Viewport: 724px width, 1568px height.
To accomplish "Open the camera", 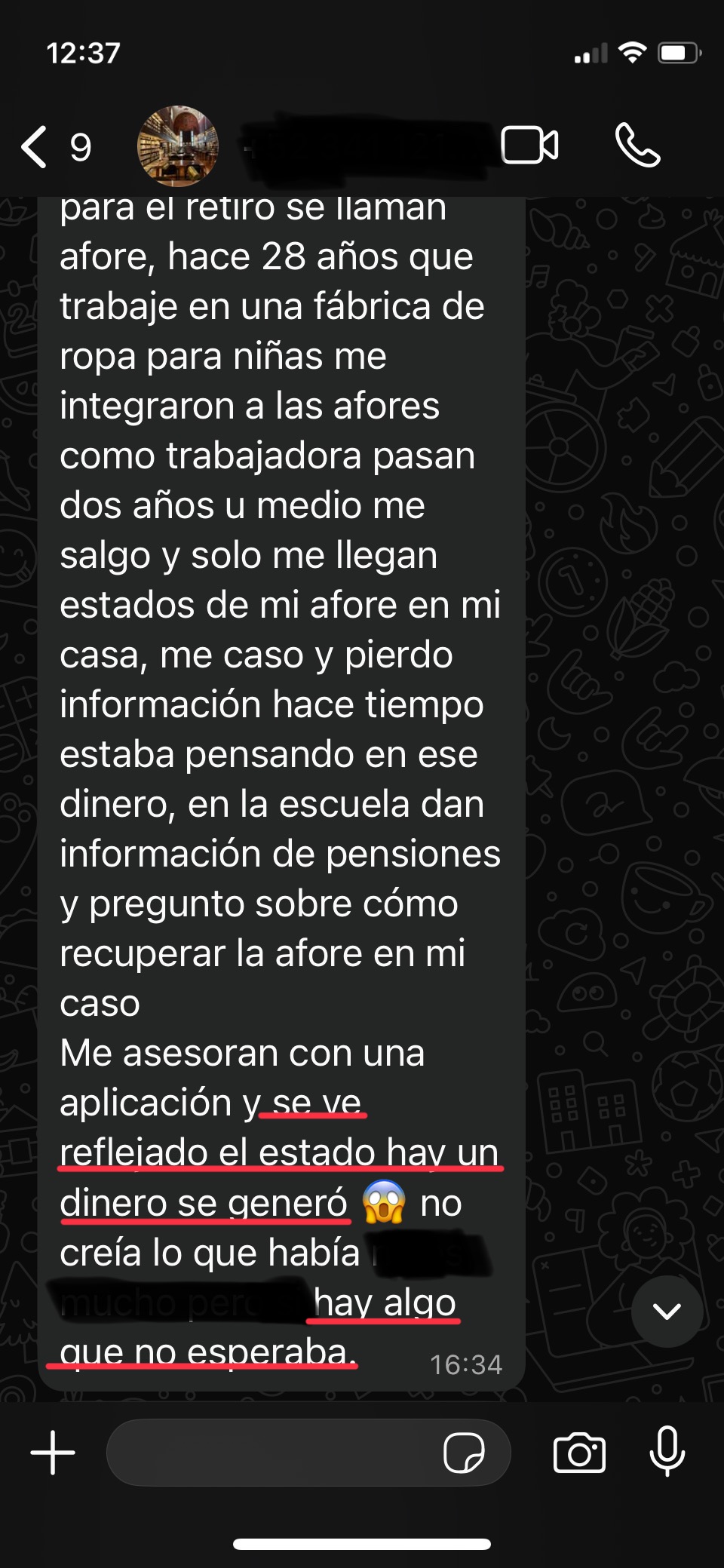I will tap(579, 1453).
